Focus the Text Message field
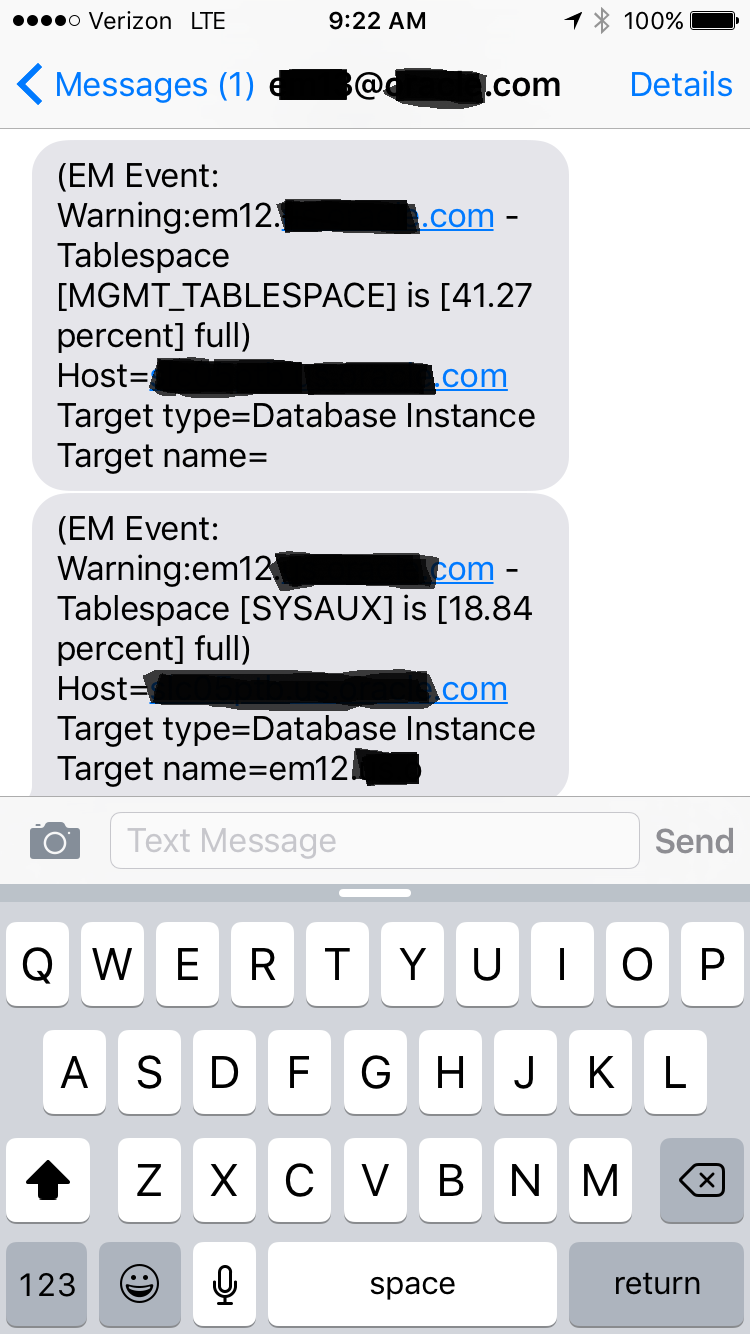750x1334 pixels. point(374,840)
